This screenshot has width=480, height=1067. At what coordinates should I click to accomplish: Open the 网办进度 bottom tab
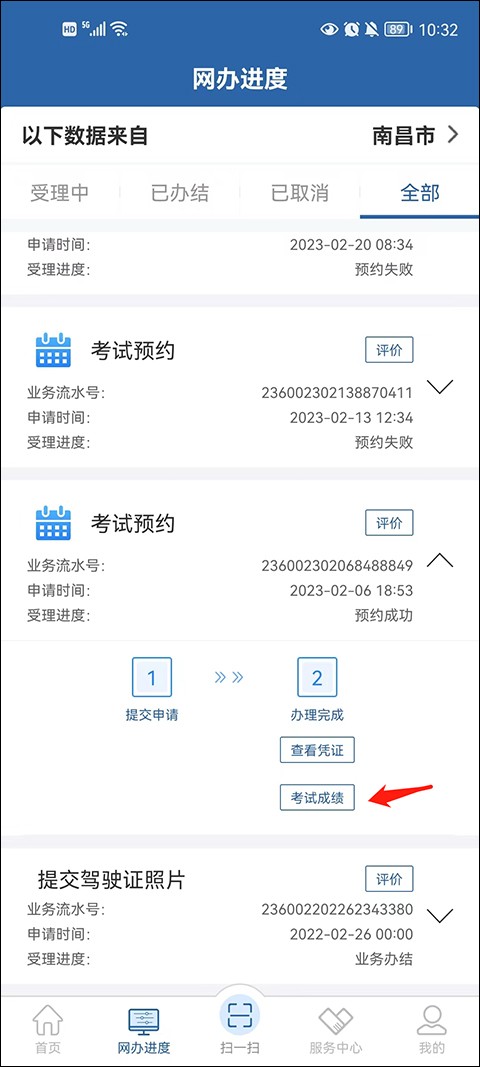coord(144,1029)
